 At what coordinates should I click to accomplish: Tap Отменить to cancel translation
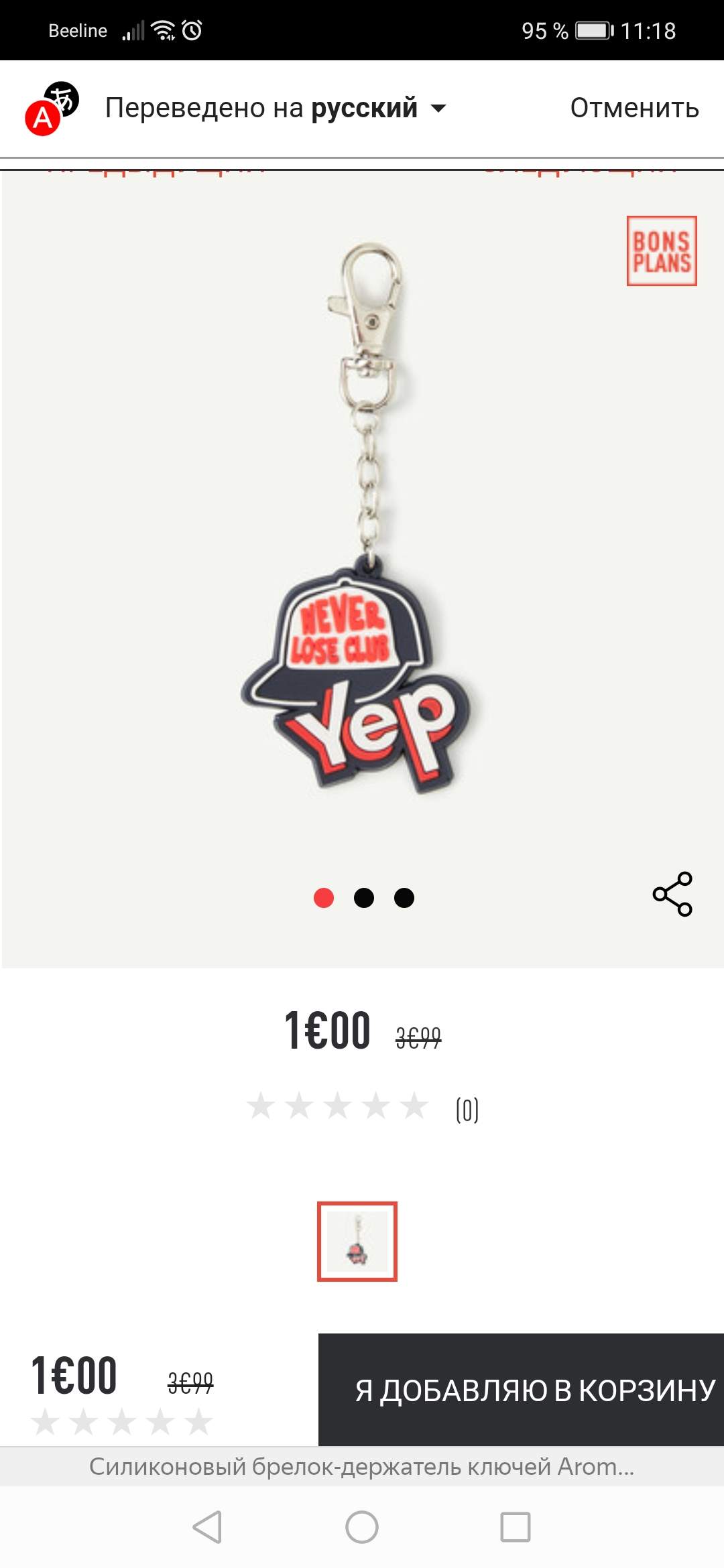[x=634, y=108]
